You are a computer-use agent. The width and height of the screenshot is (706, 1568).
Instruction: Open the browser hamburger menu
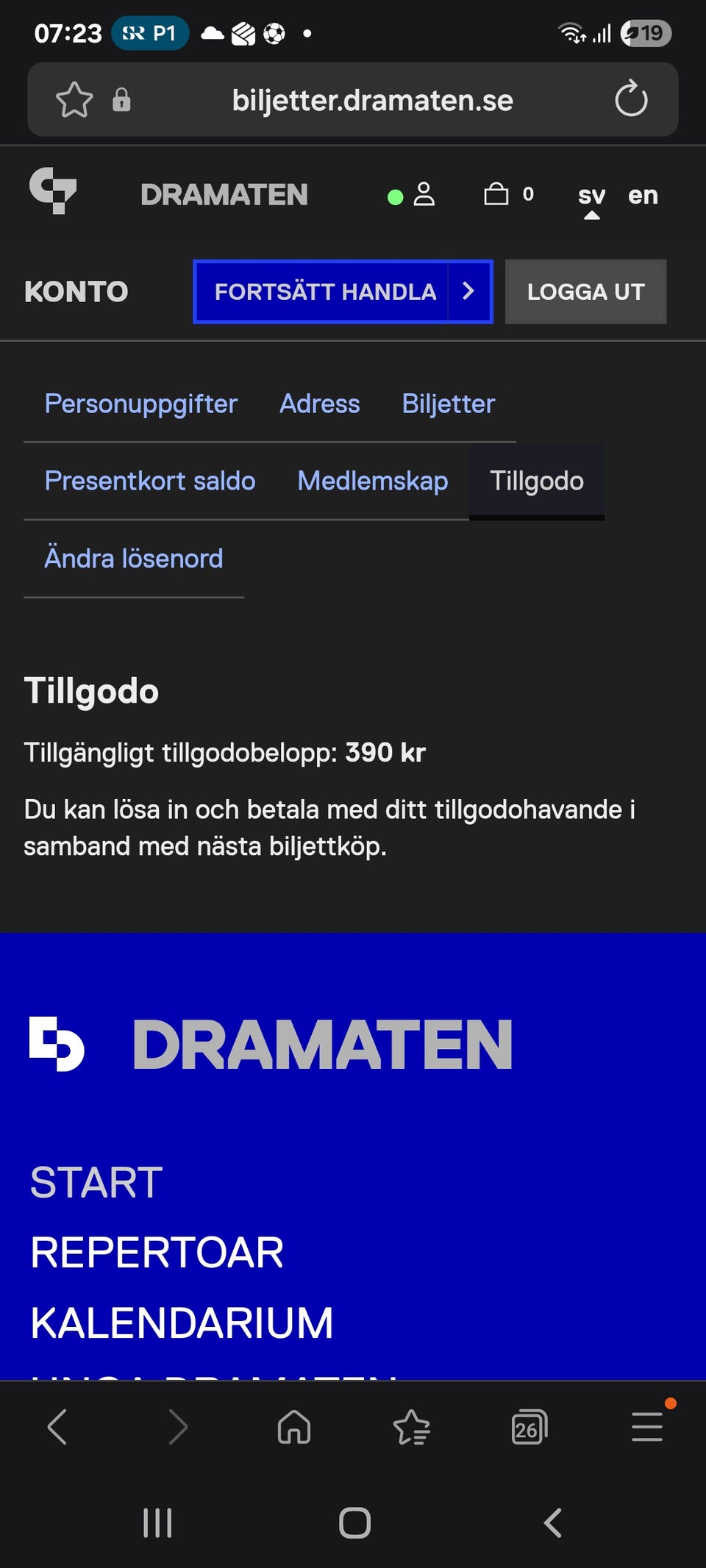pyautogui.click(x=647, y=1428)
